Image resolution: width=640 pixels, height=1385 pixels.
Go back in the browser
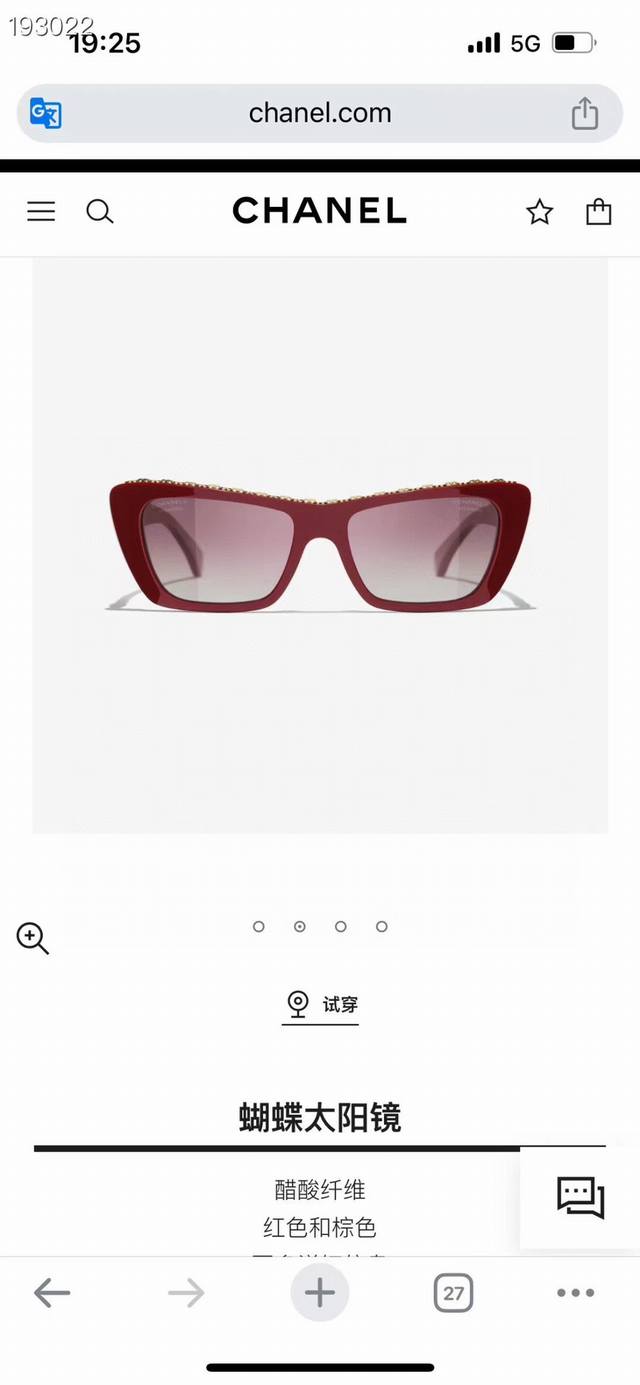click(x=52, y=1293)
